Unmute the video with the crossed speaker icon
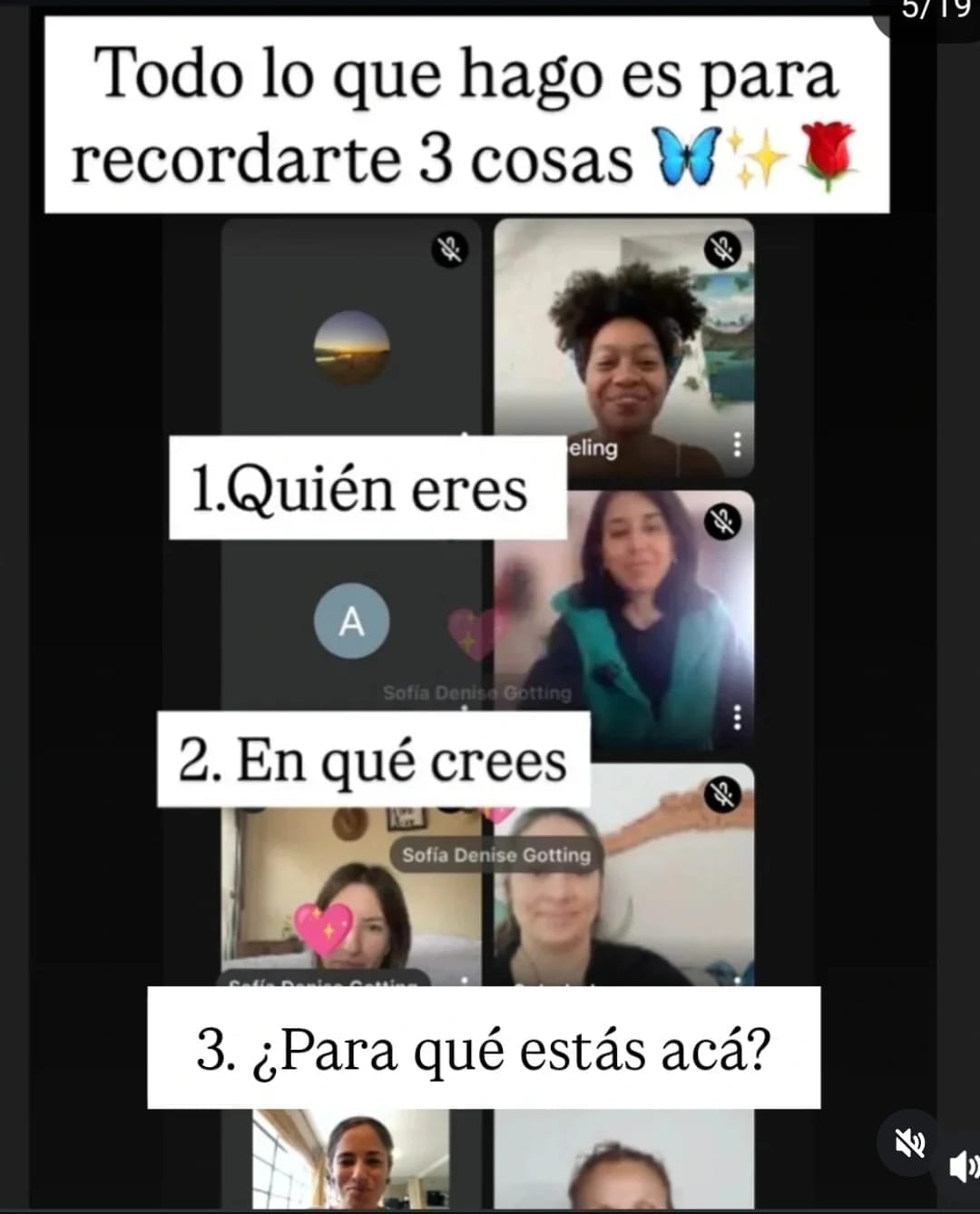The width and height of the screenshot is (980, 1214). (909, 1143)
